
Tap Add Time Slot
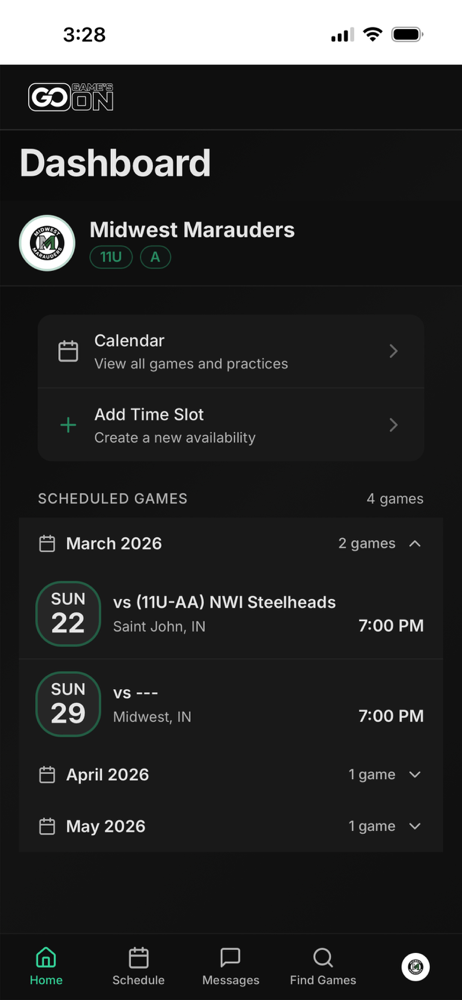pos(230,425)
